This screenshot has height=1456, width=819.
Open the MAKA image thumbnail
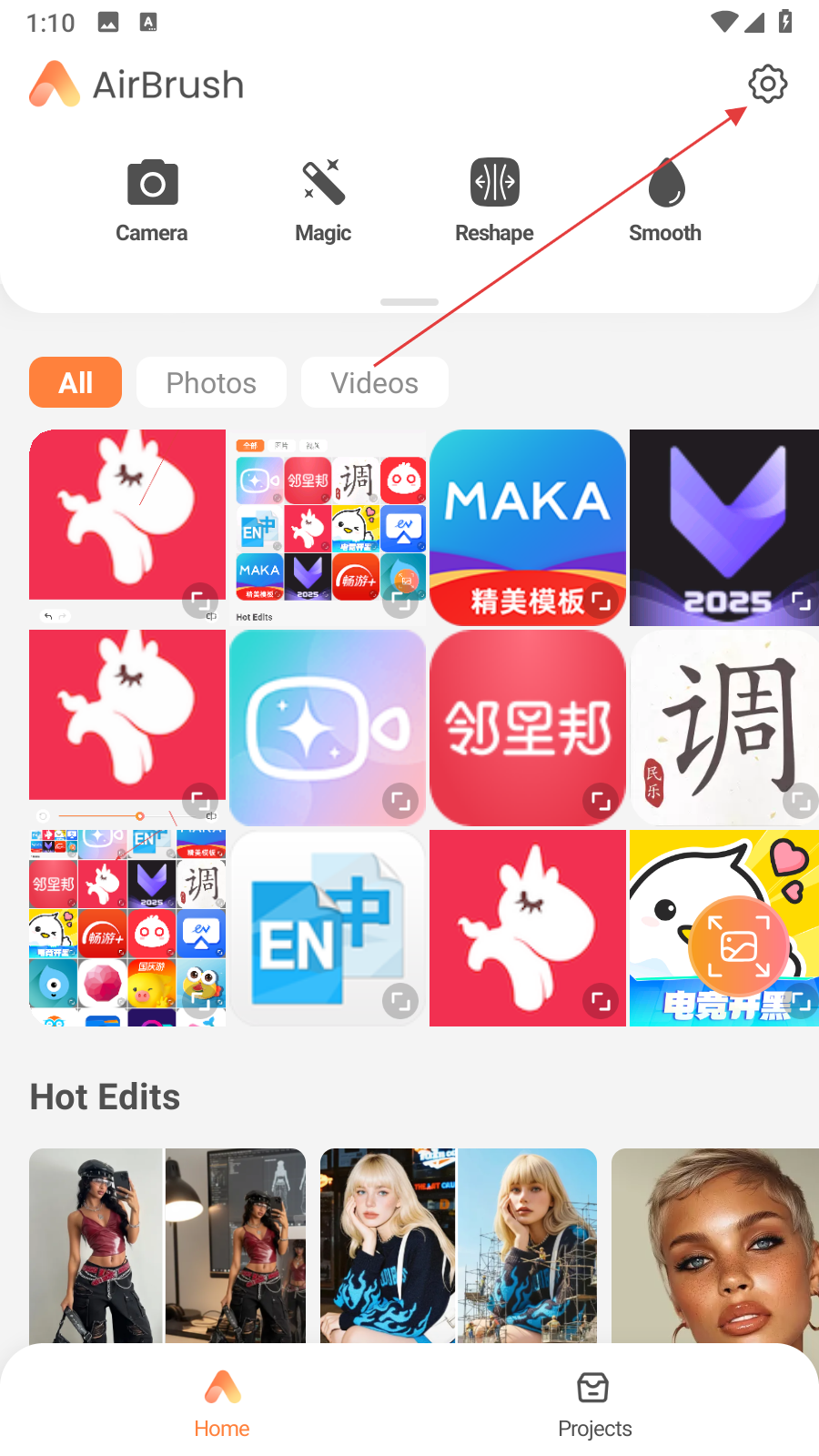528,527
